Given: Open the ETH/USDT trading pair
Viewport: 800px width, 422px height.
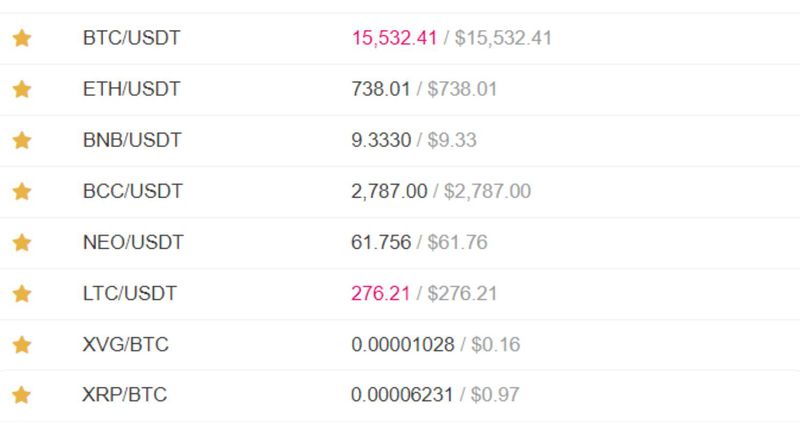Looking at the screenshot, I should coord(131,89).
